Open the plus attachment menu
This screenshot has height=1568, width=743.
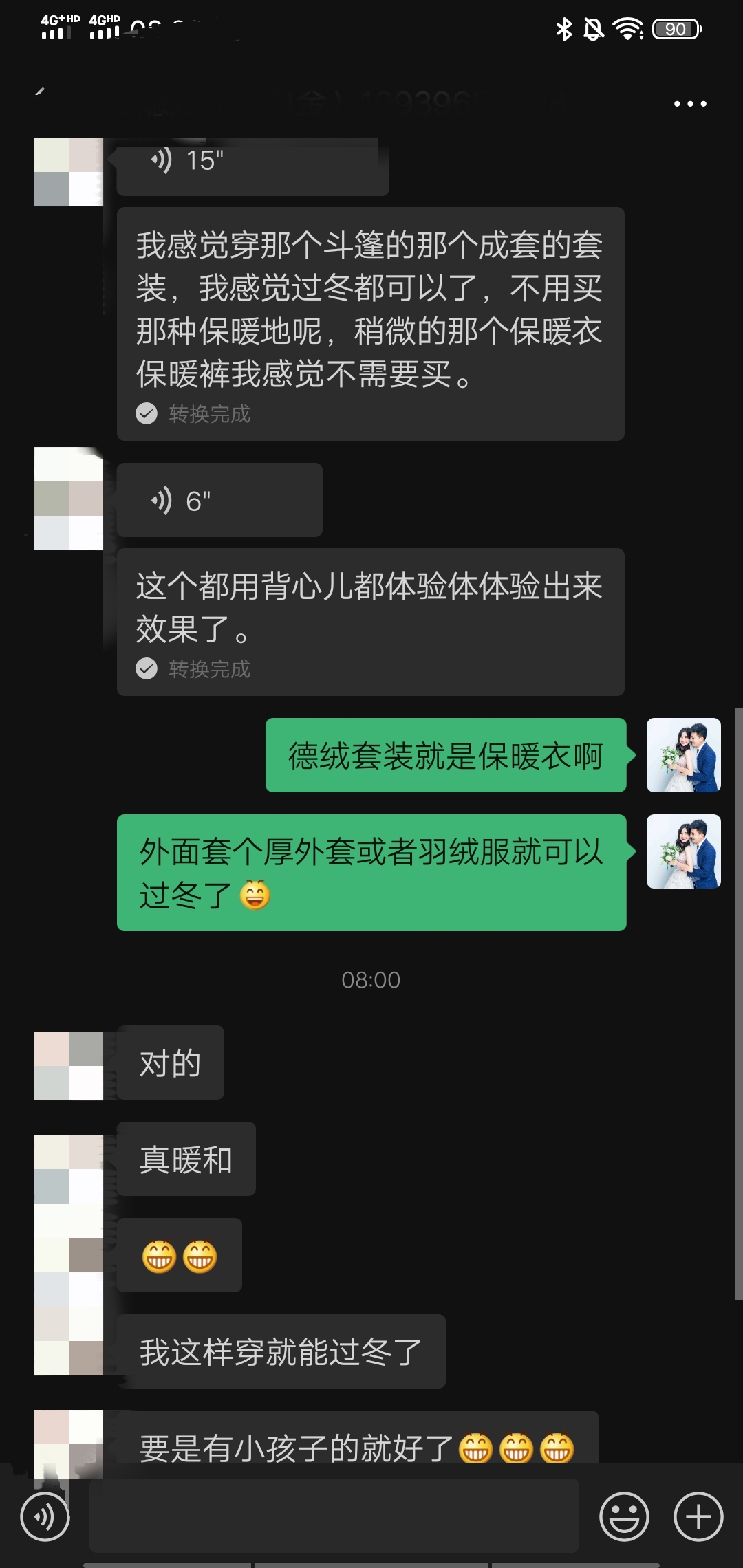pos(698,1516)
